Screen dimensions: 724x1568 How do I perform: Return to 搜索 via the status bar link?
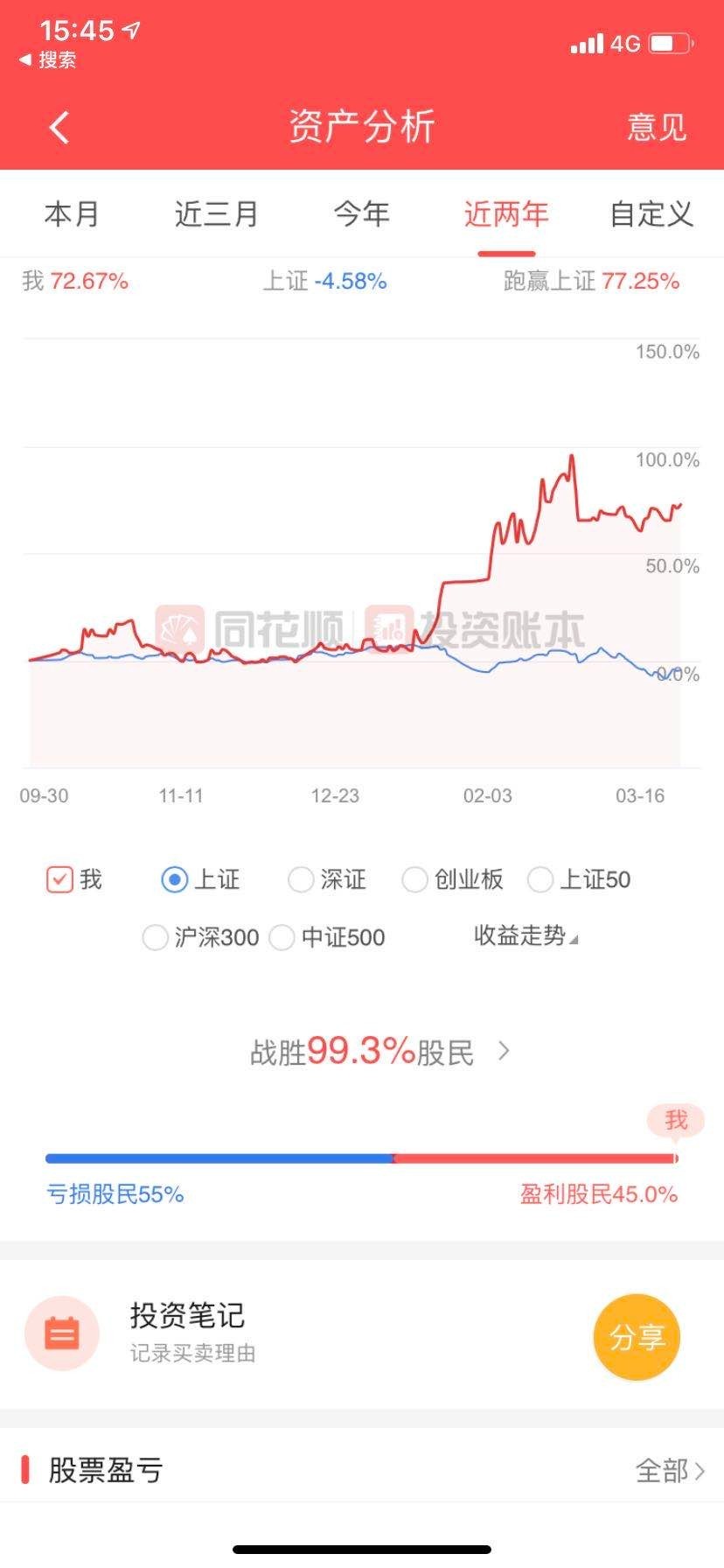pyautogui.click(x=48, y=60)
